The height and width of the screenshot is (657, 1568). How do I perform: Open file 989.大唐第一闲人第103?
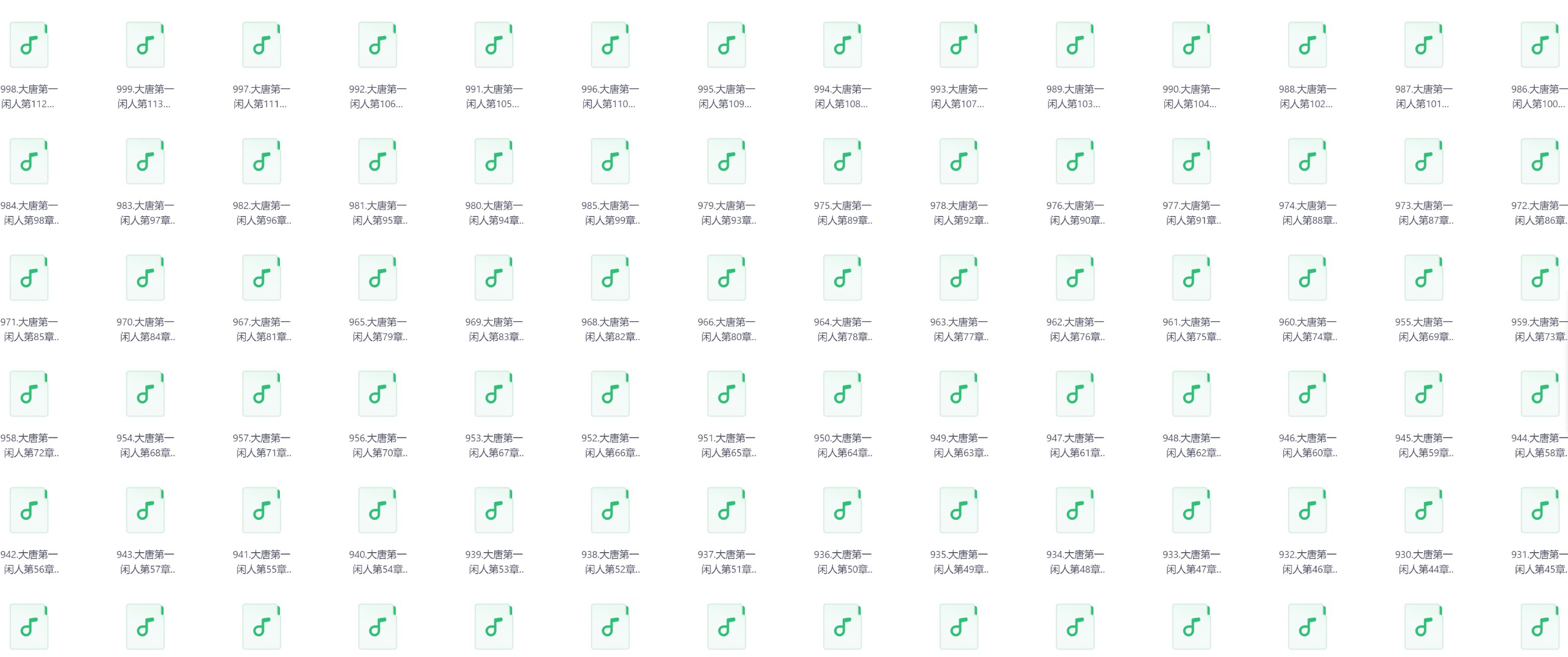tap(1075, 45)
